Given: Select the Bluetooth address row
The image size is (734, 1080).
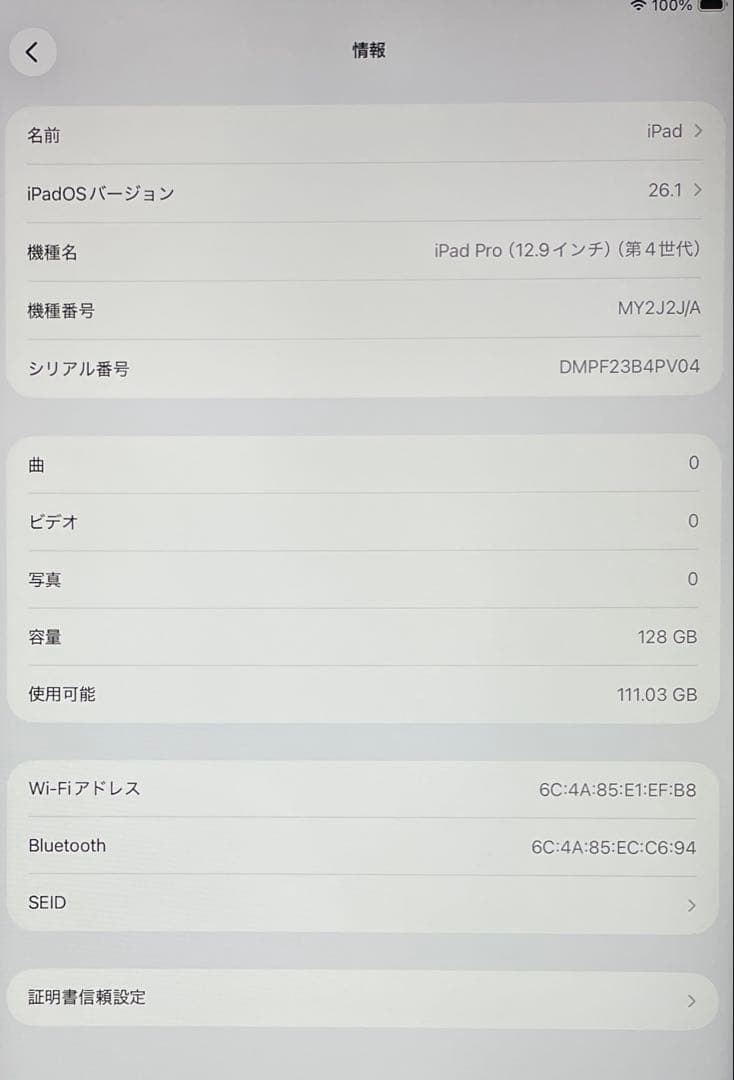Looking at the screenshot, I should coord(367,846).
